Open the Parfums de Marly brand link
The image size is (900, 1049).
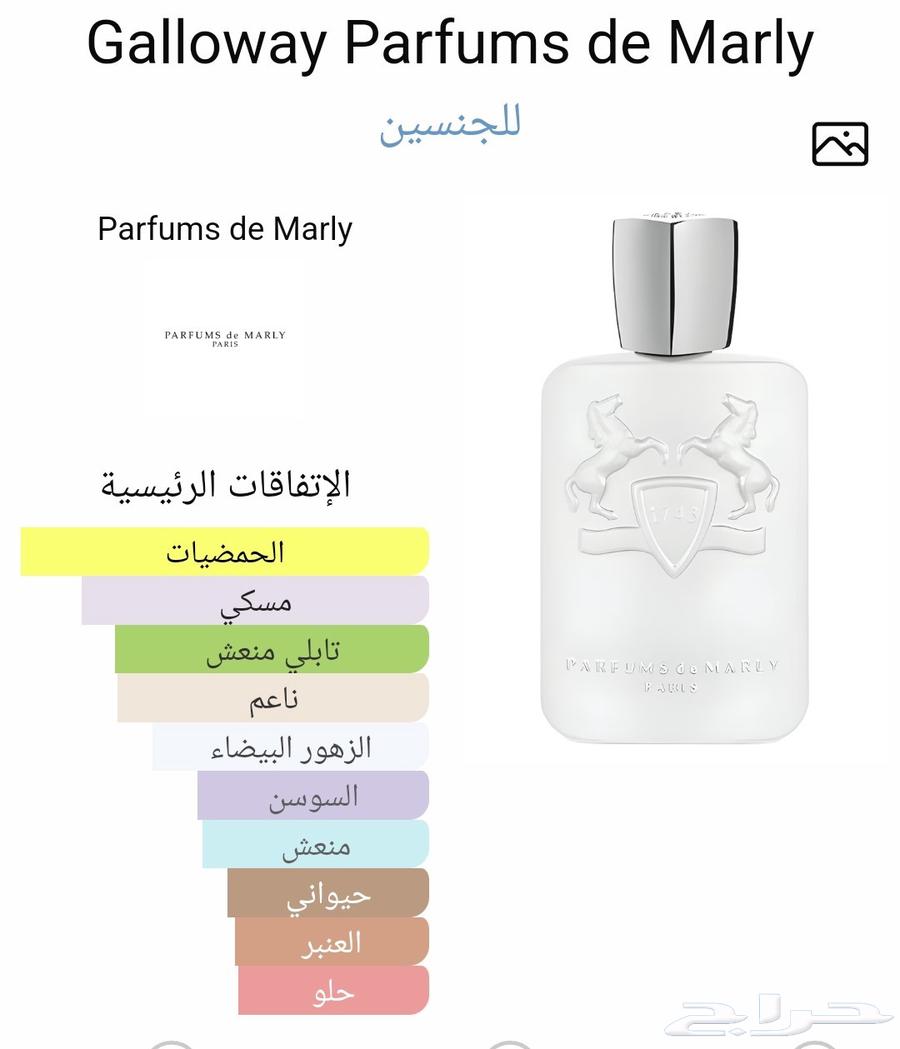point(225,228)
